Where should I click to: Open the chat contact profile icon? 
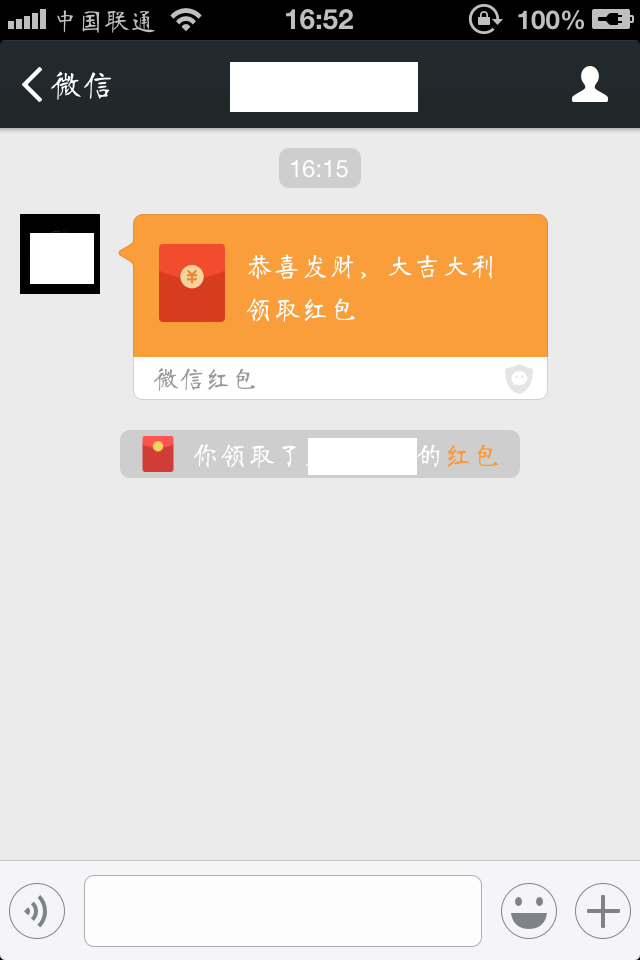click(589, 85)
